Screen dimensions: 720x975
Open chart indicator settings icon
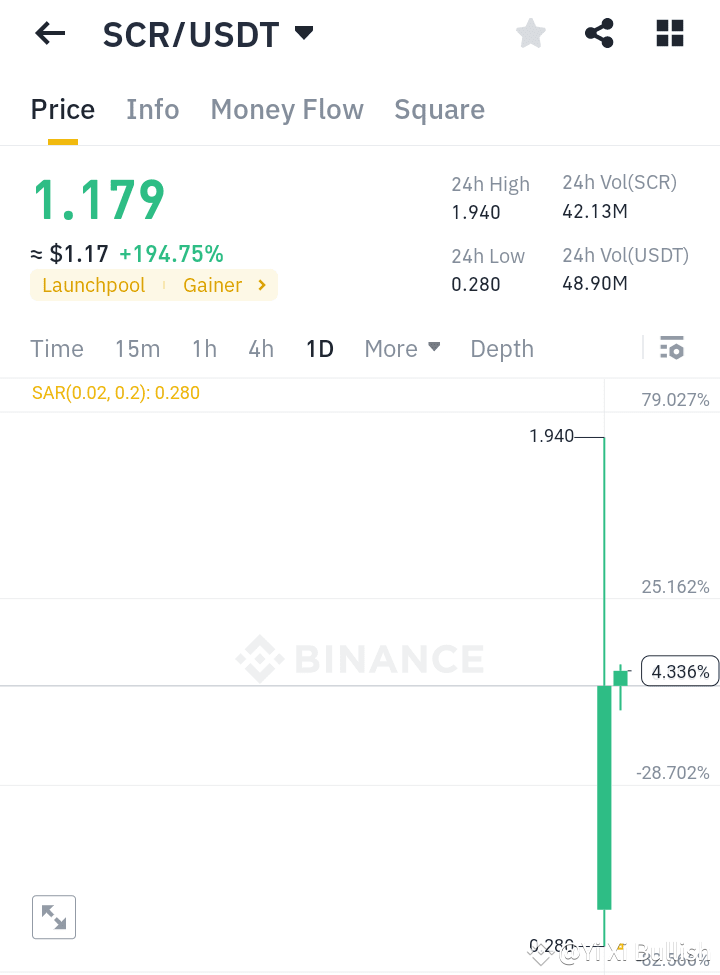click(x=672, y=348)
